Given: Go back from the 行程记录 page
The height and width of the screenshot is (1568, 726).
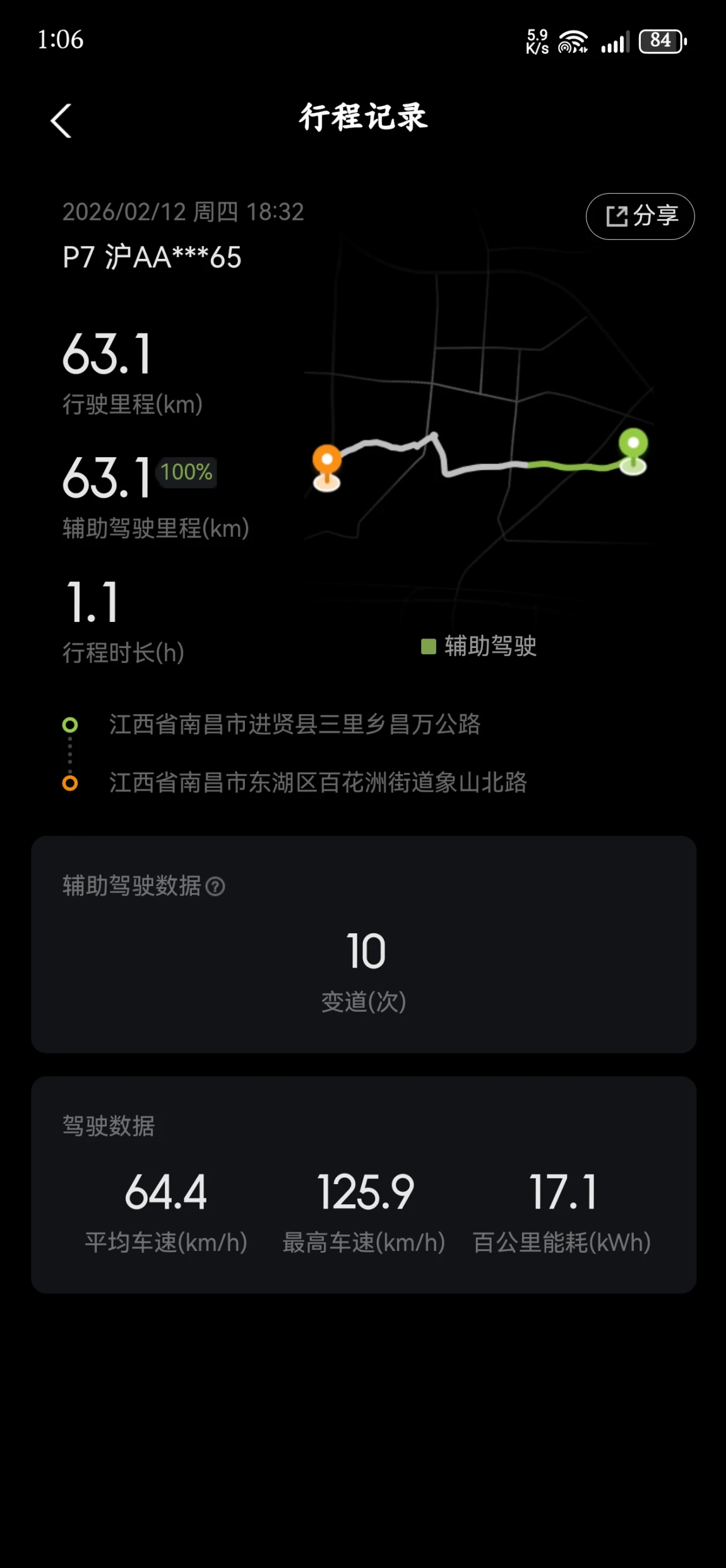Looking at the screenshot, I should click(x=61, y=121).
